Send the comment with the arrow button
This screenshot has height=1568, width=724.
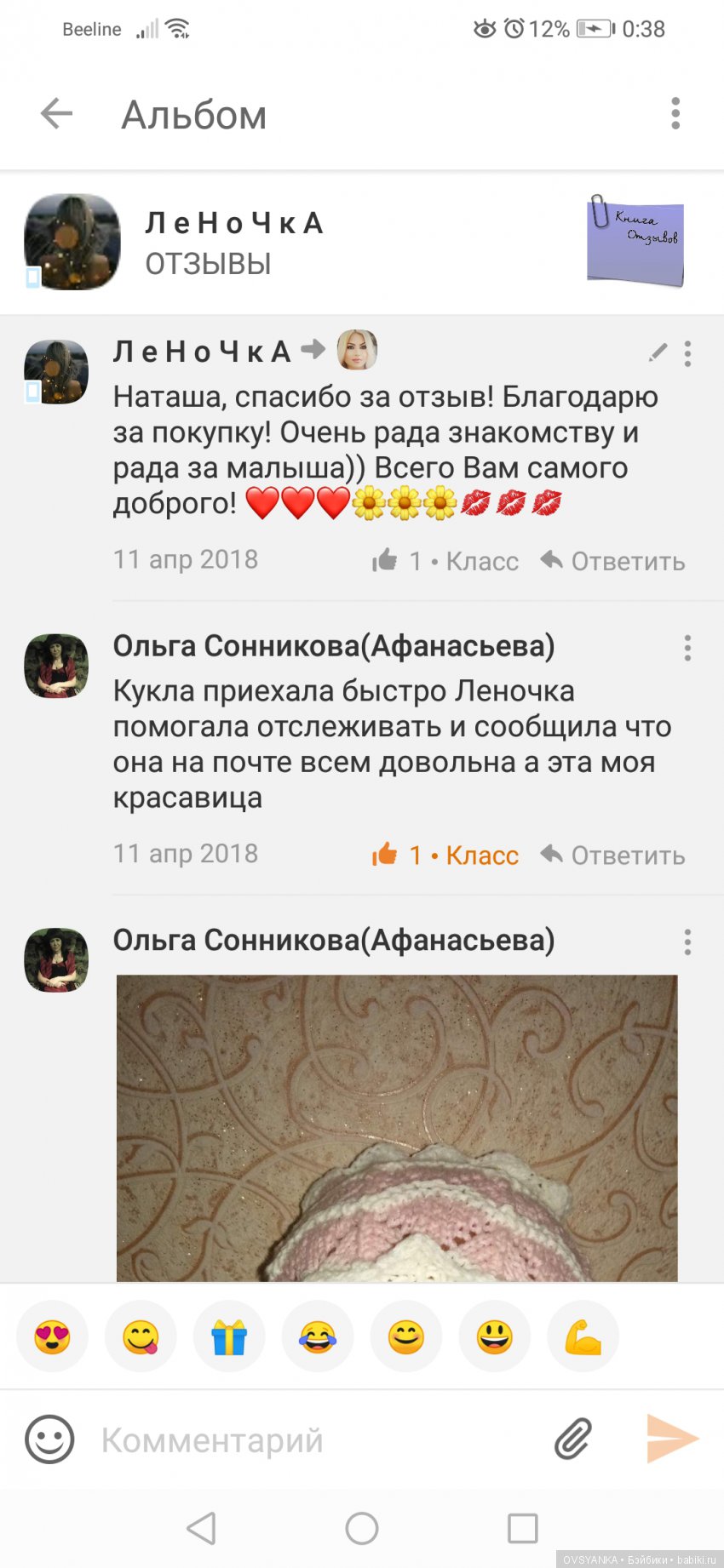point(672,1439)
